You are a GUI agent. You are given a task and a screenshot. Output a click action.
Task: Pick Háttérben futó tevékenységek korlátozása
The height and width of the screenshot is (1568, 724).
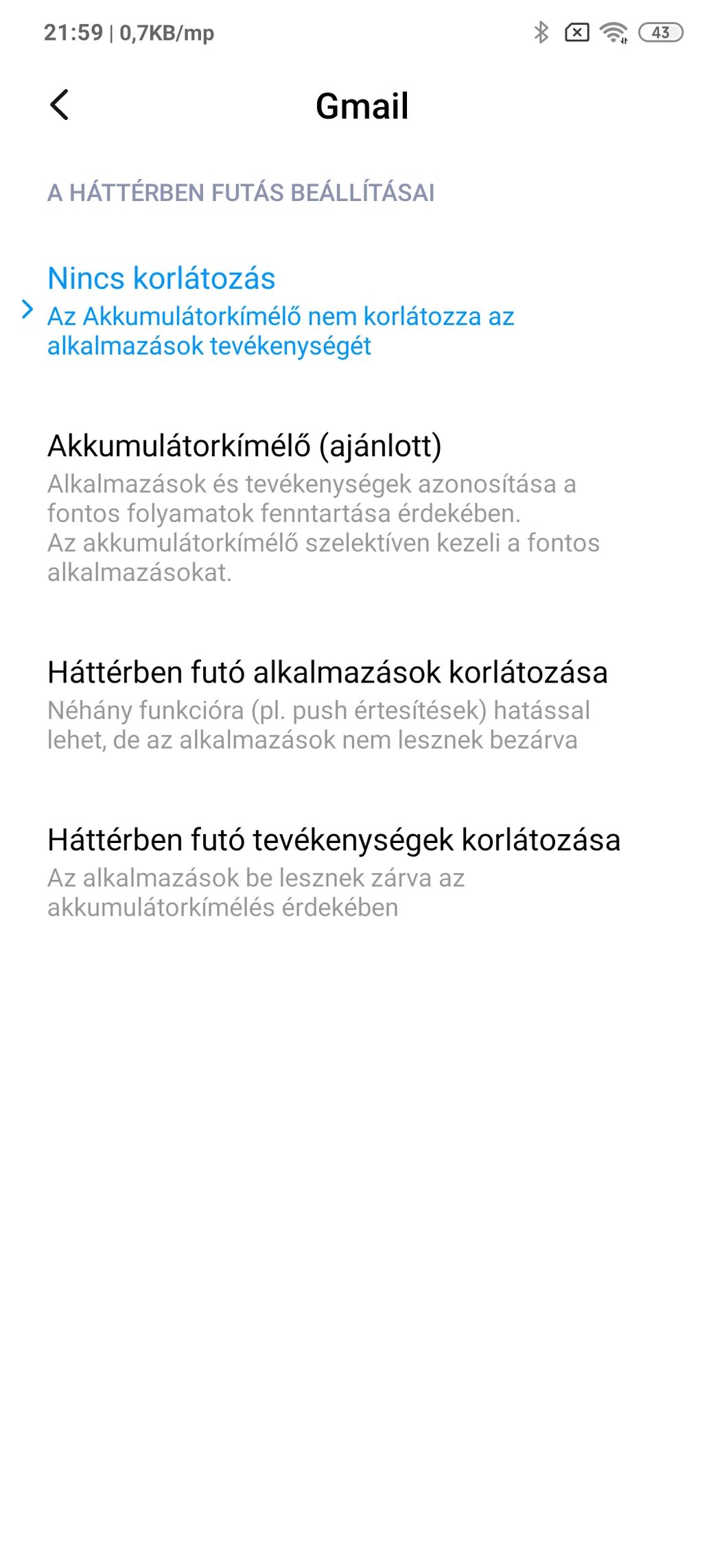tap(333, 870)
